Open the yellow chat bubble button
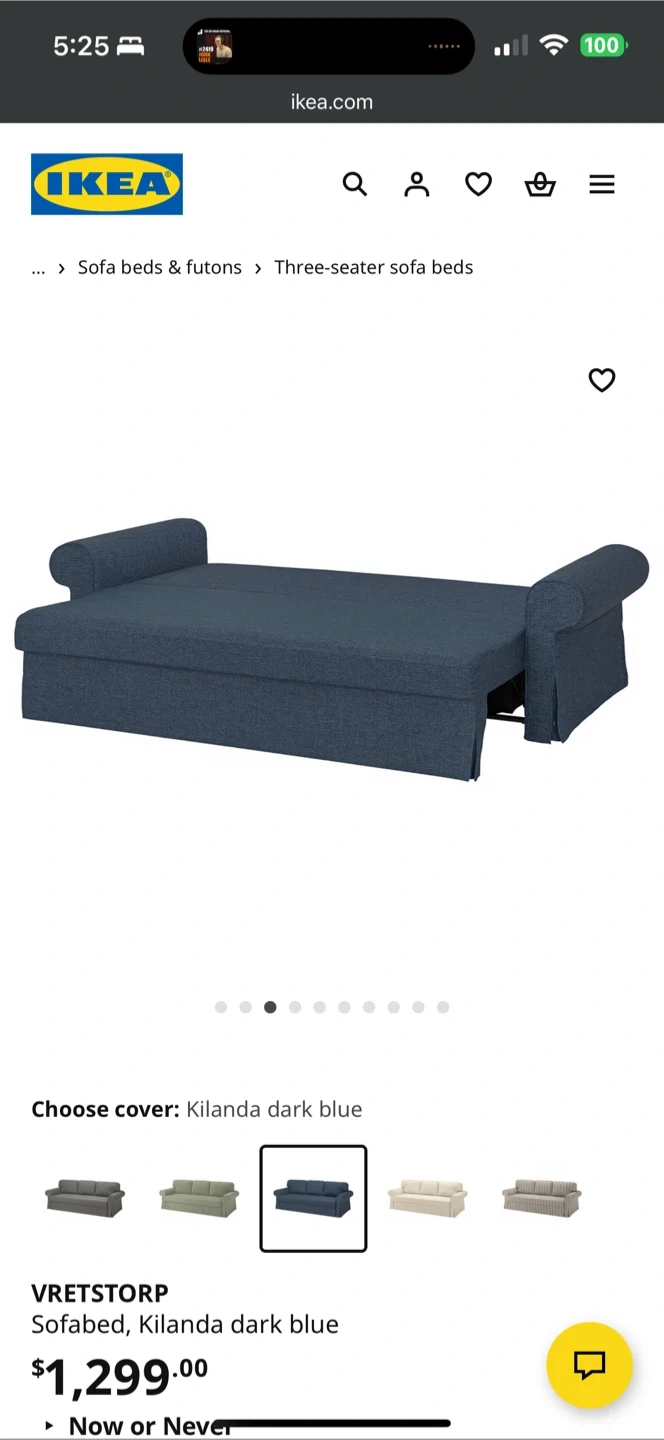 coord(589,1365)
